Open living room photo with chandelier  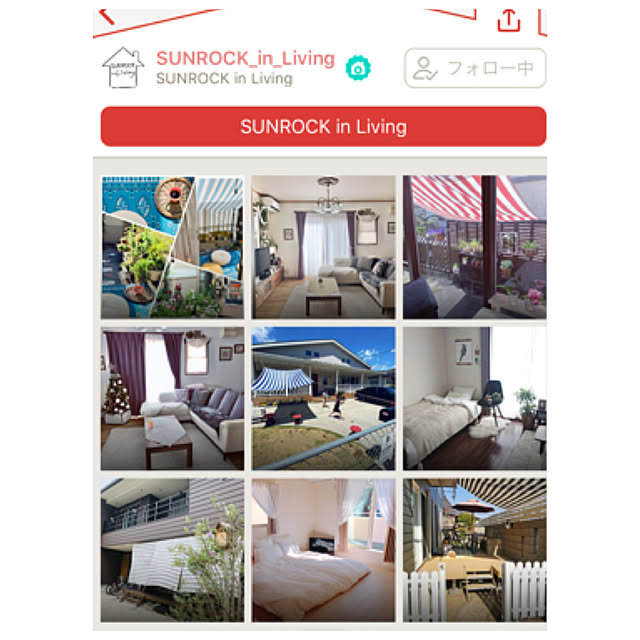pos(323,247)
